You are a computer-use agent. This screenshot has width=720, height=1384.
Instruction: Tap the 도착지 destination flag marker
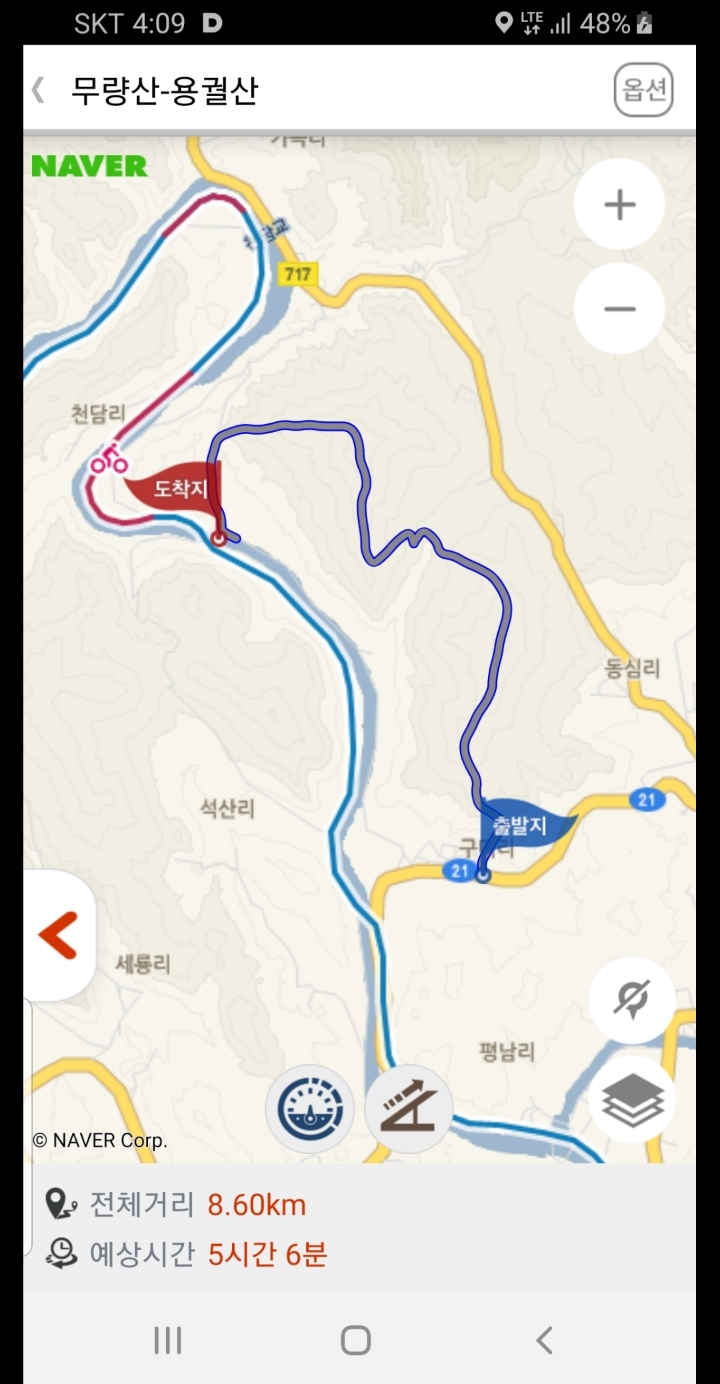(x=180, y=490)
